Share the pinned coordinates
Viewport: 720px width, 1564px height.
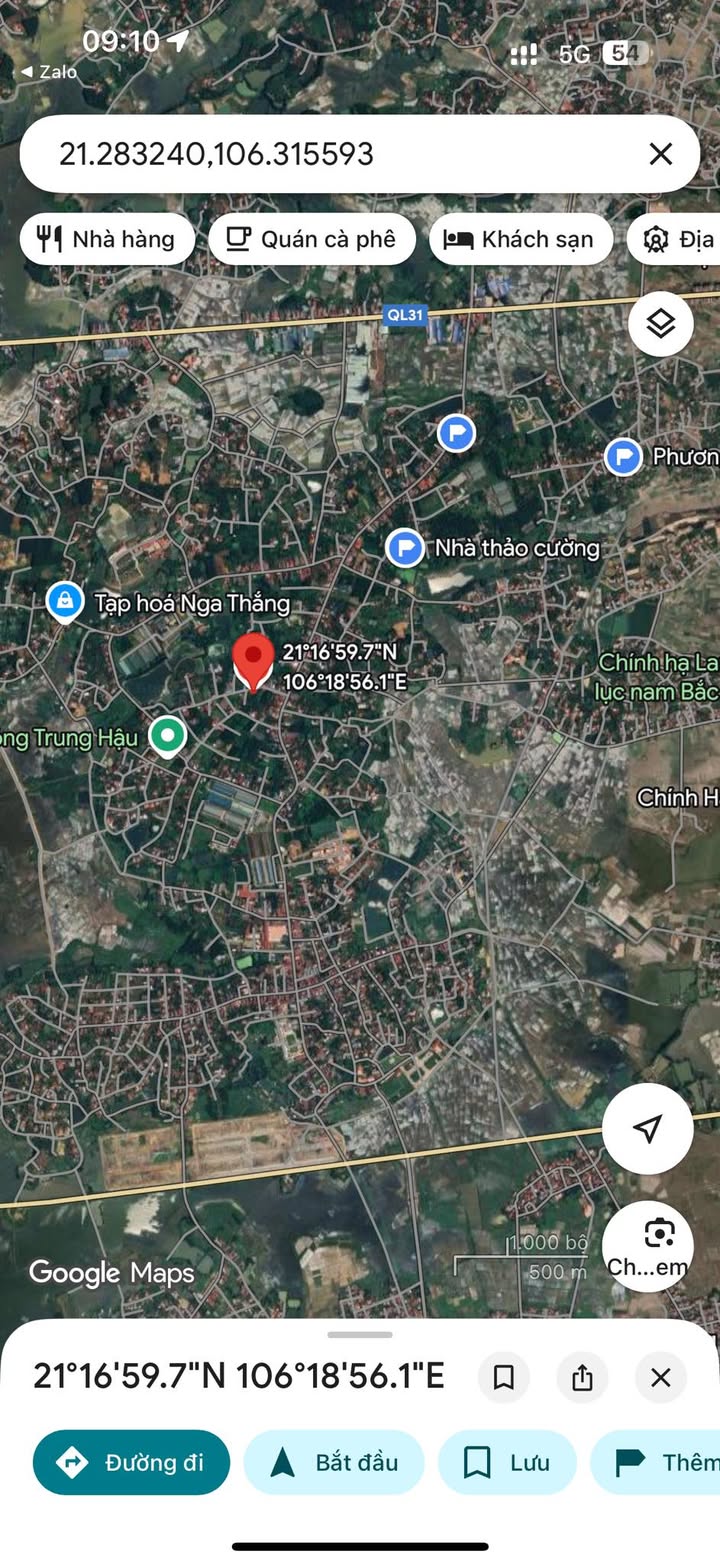[582, 1378]
